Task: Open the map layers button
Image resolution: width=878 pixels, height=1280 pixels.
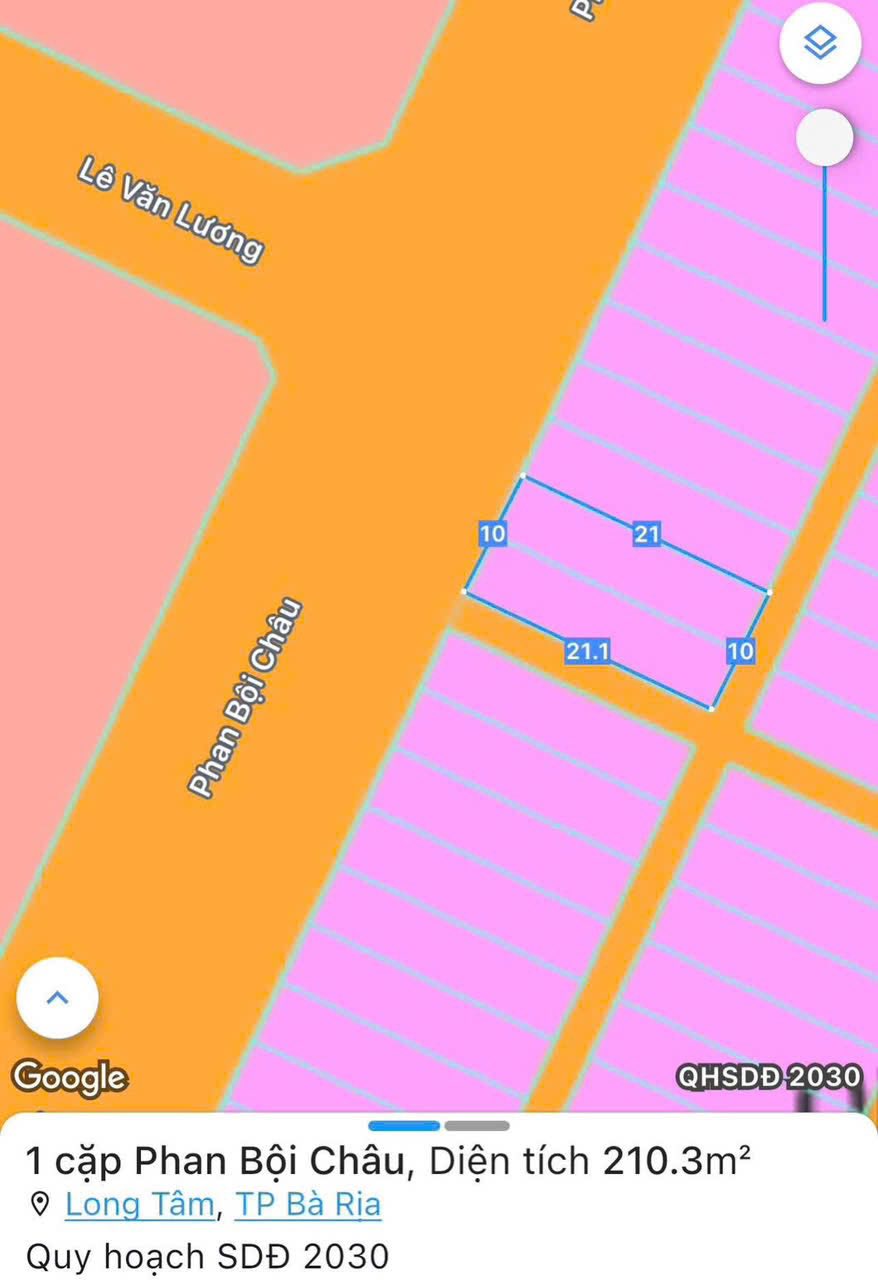Action: click(820, 43)
